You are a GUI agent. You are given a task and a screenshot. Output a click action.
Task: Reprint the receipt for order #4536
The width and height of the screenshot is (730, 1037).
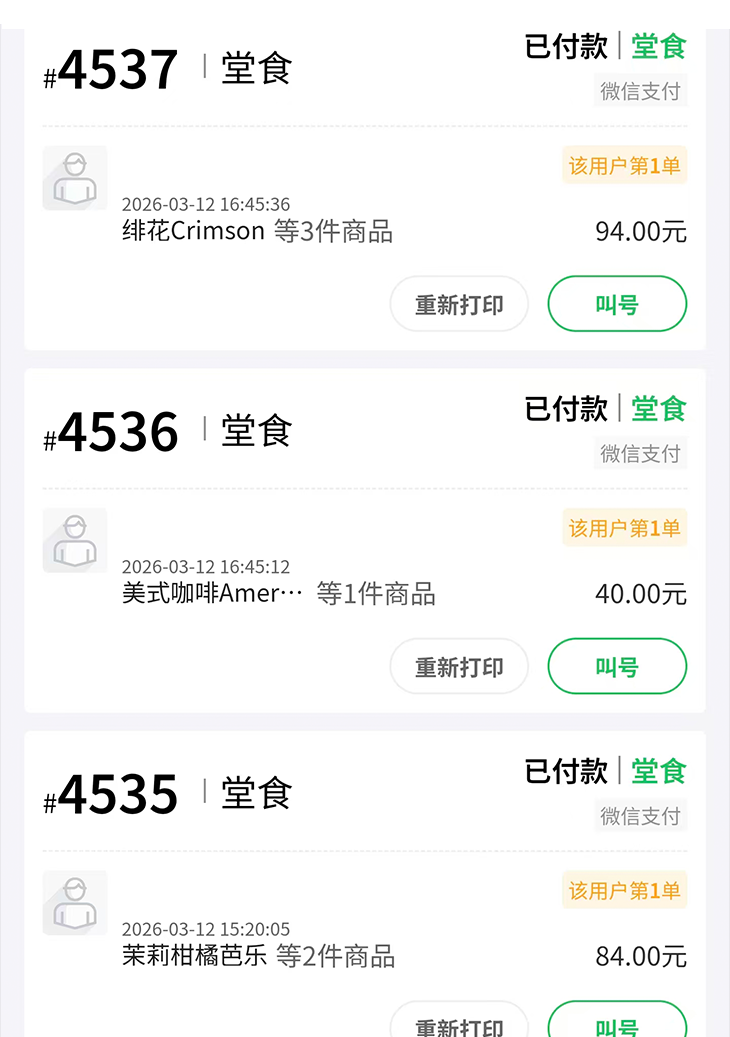[x=459, y=666]
